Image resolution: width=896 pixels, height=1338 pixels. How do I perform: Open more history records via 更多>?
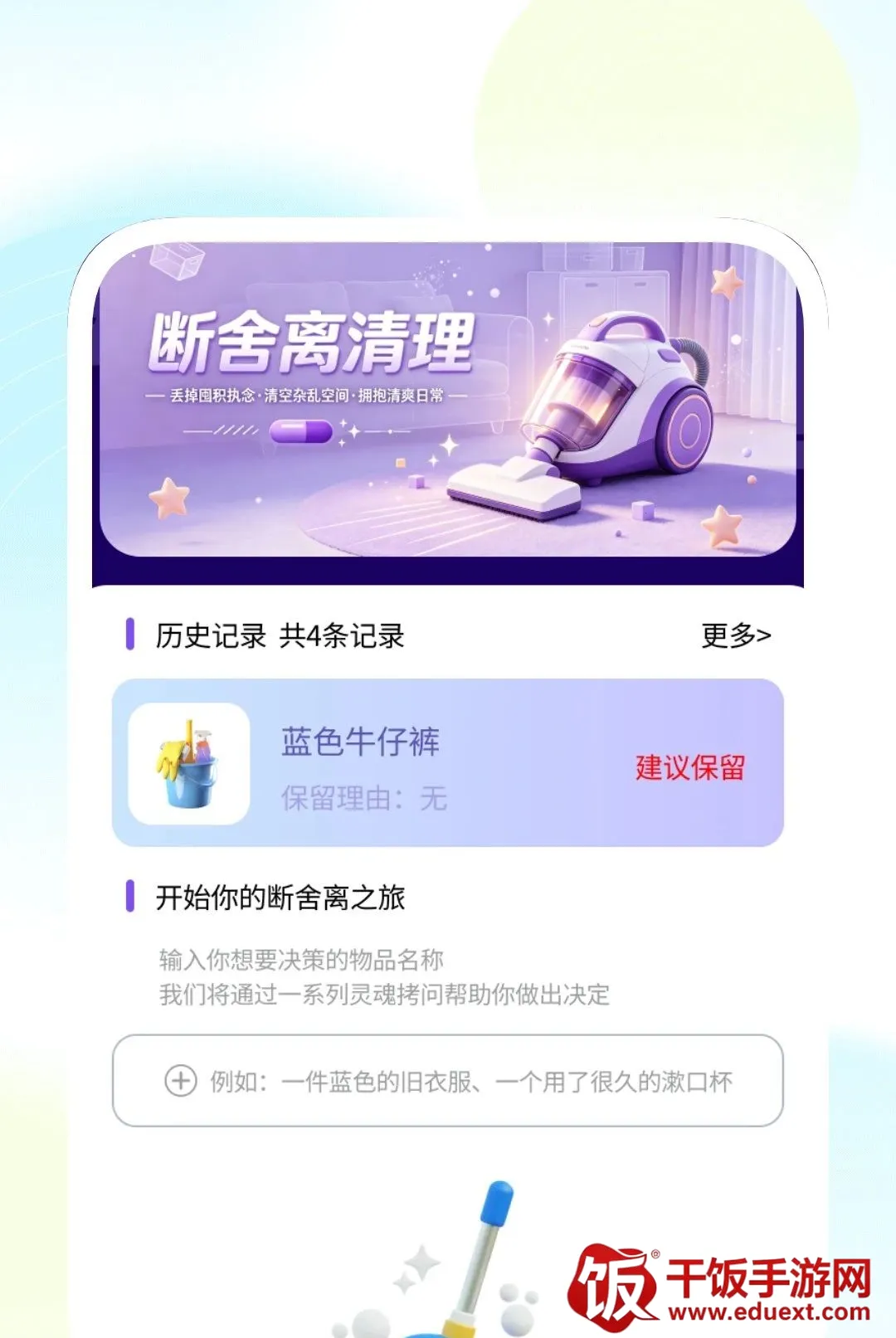[x=736, y=635]
